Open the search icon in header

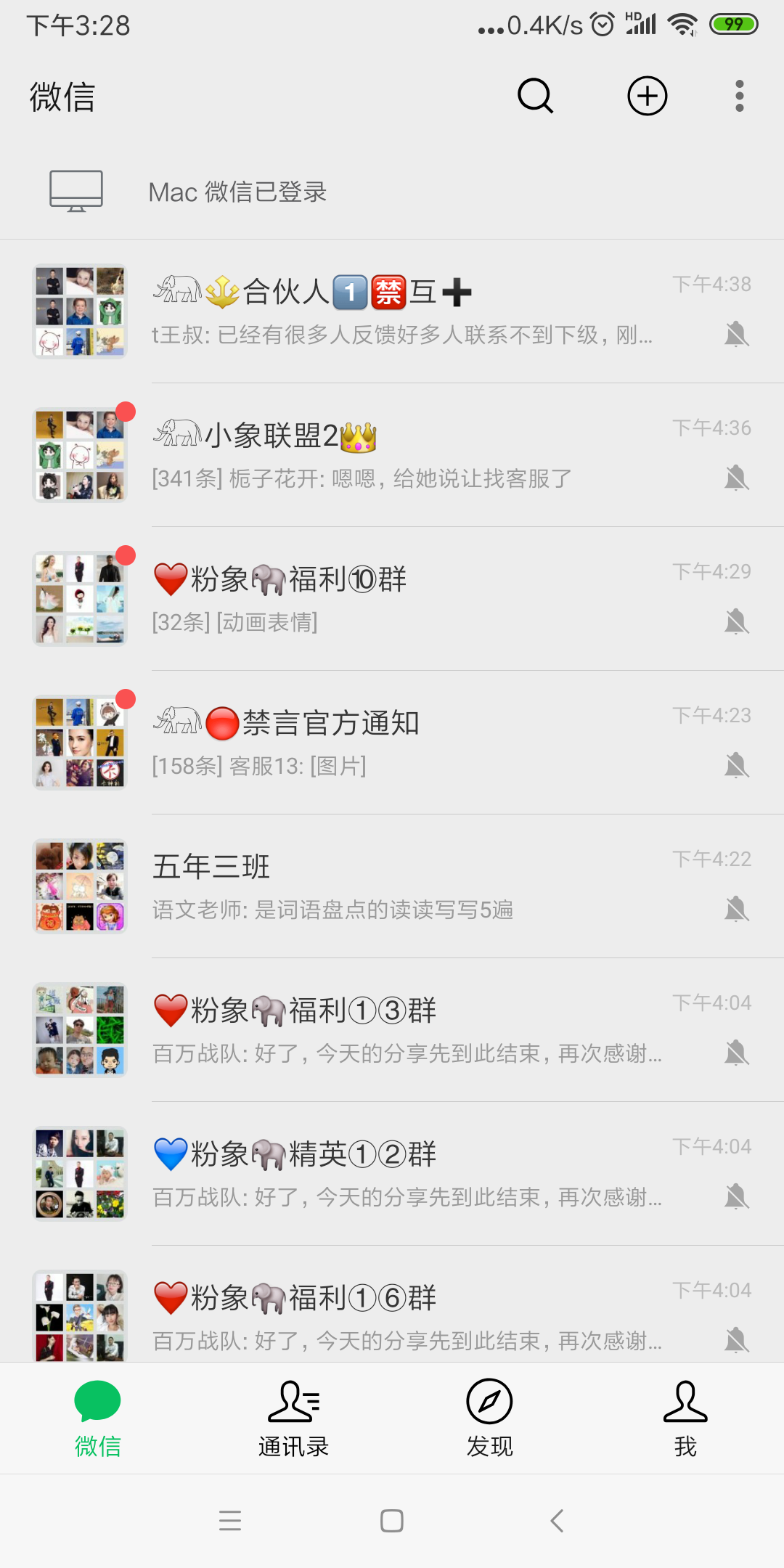point(535,96)
